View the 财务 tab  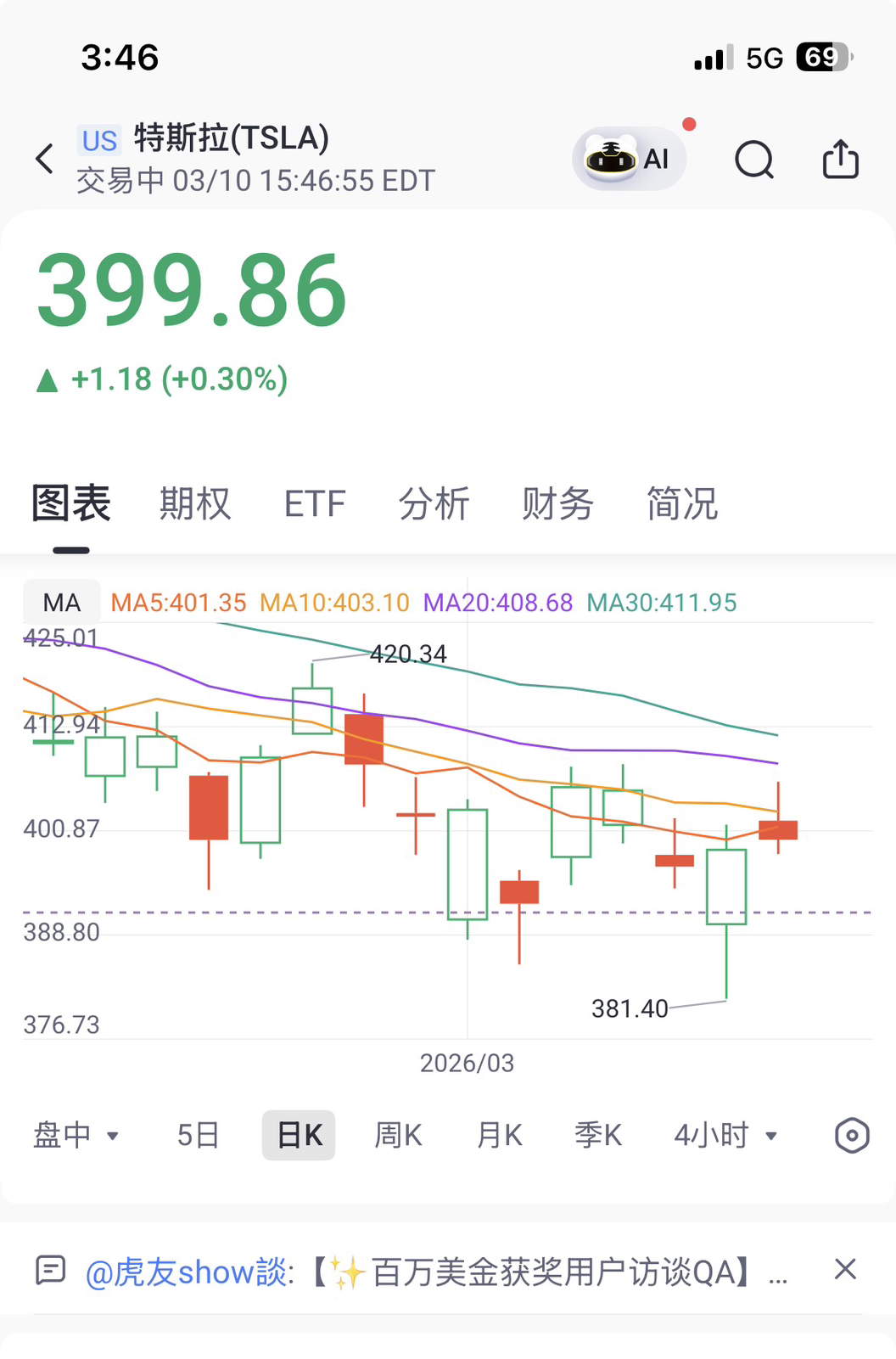557,504
